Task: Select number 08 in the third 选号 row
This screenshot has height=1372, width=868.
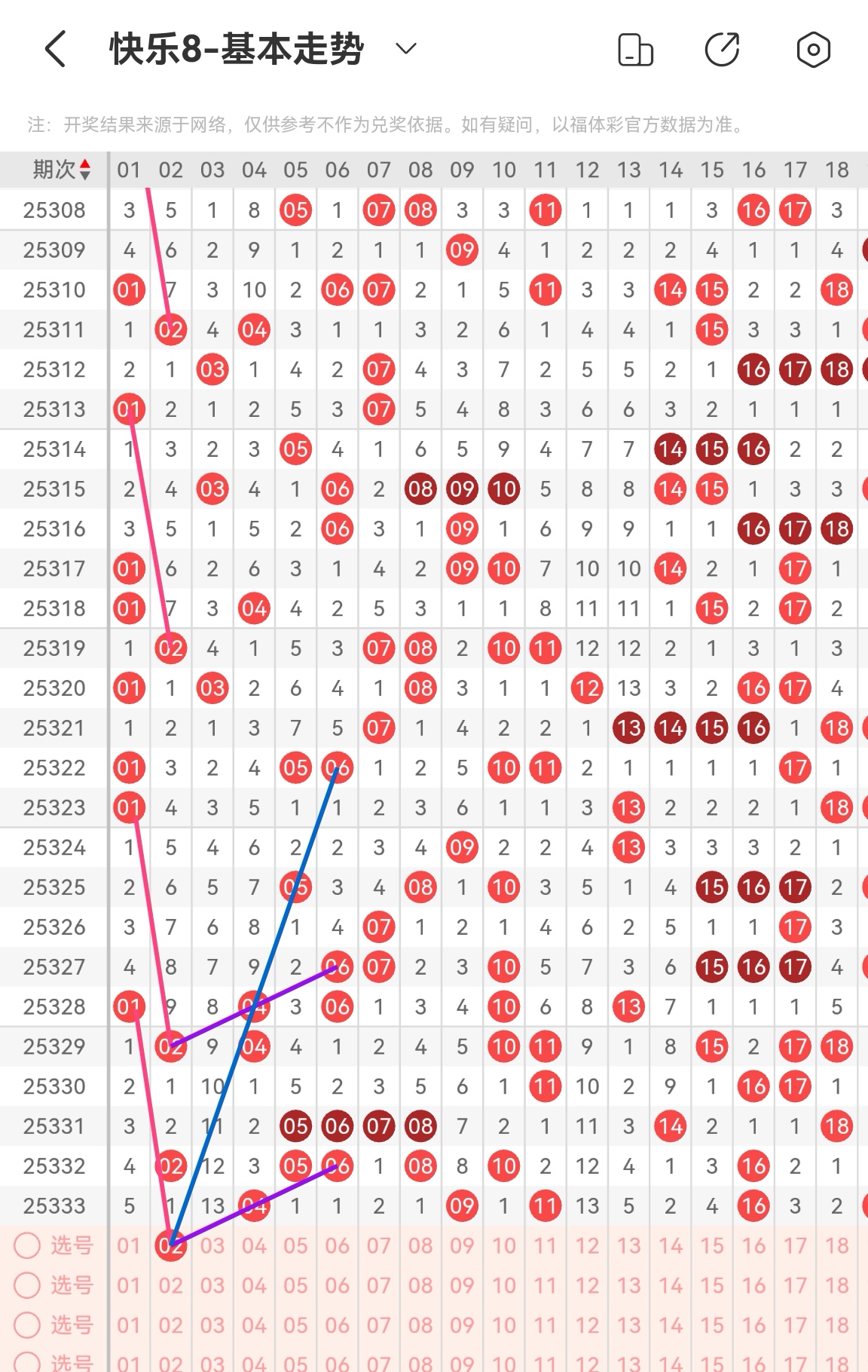Action: [420, 1325]
